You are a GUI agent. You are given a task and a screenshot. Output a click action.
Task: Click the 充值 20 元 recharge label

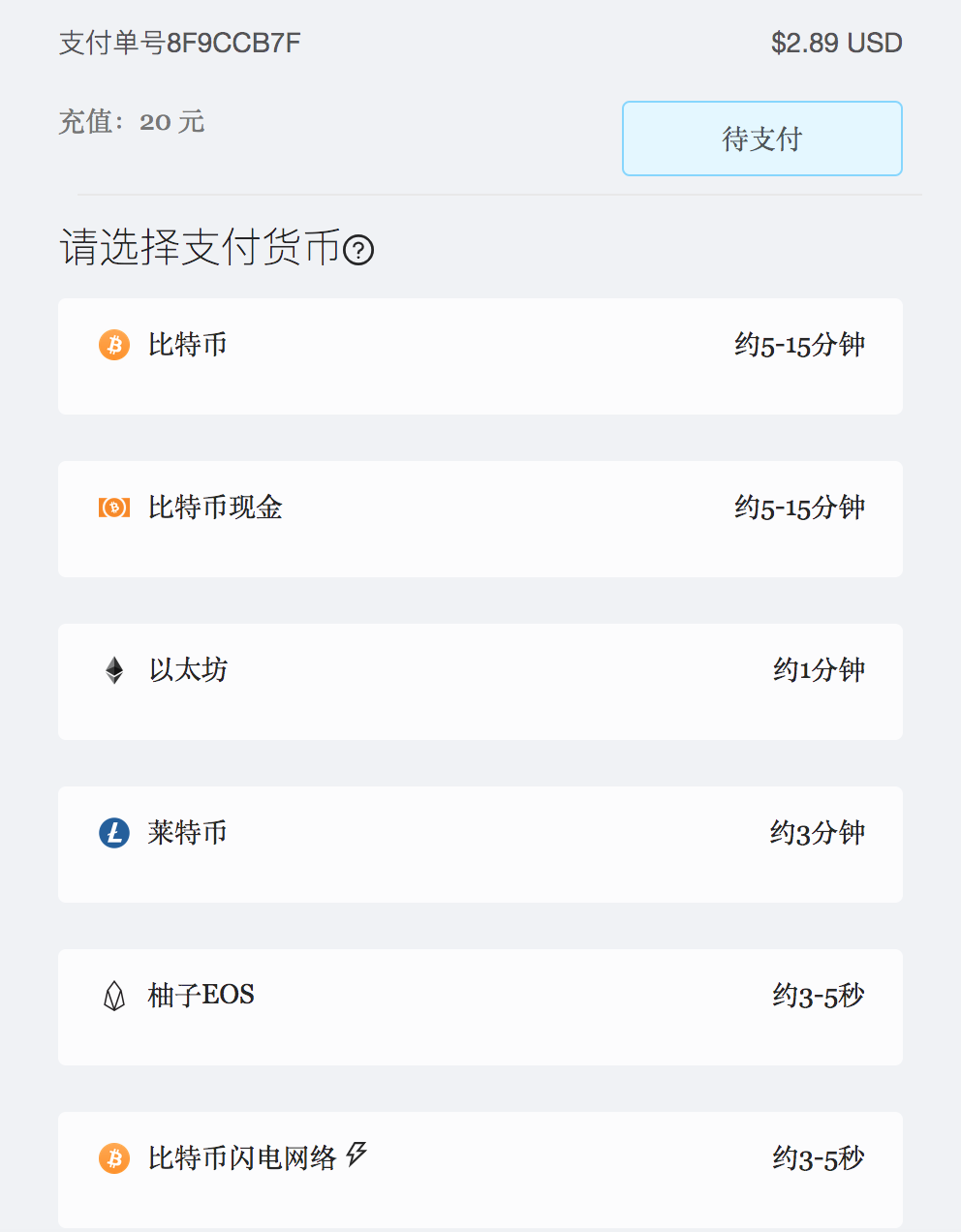pyautogui.click(x=132, y=122)
